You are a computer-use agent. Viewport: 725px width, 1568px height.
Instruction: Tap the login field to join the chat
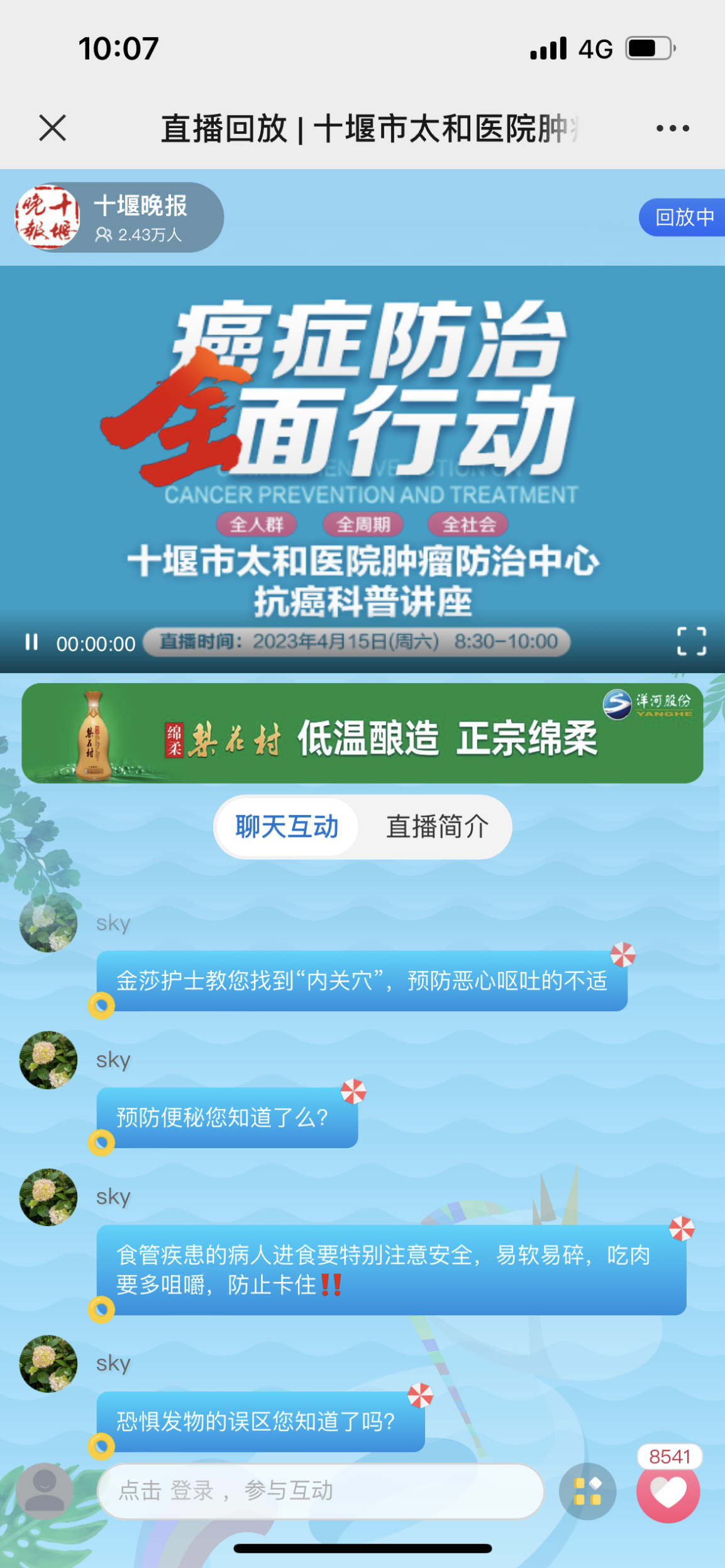coord(321,1490)
